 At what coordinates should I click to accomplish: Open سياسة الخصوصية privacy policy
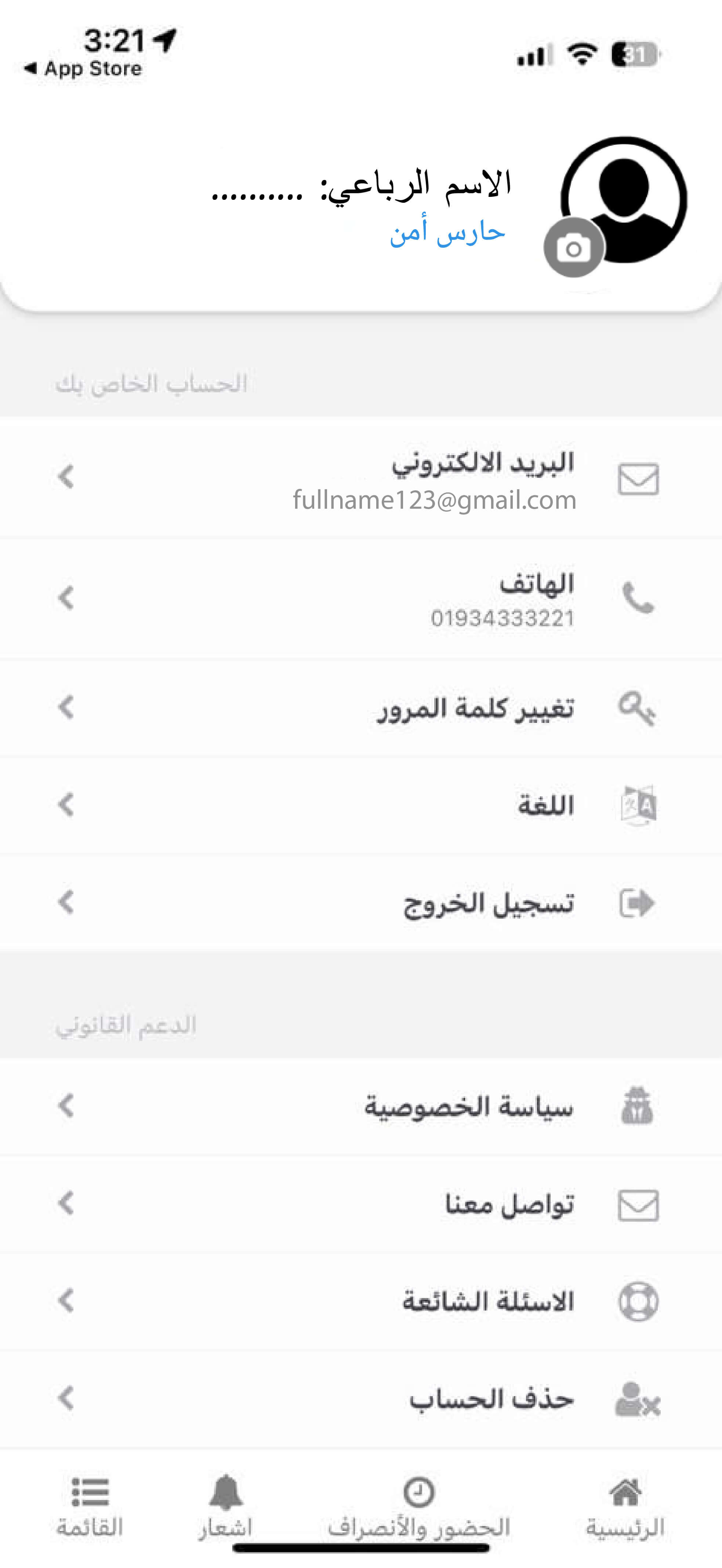coord(361,1106)
